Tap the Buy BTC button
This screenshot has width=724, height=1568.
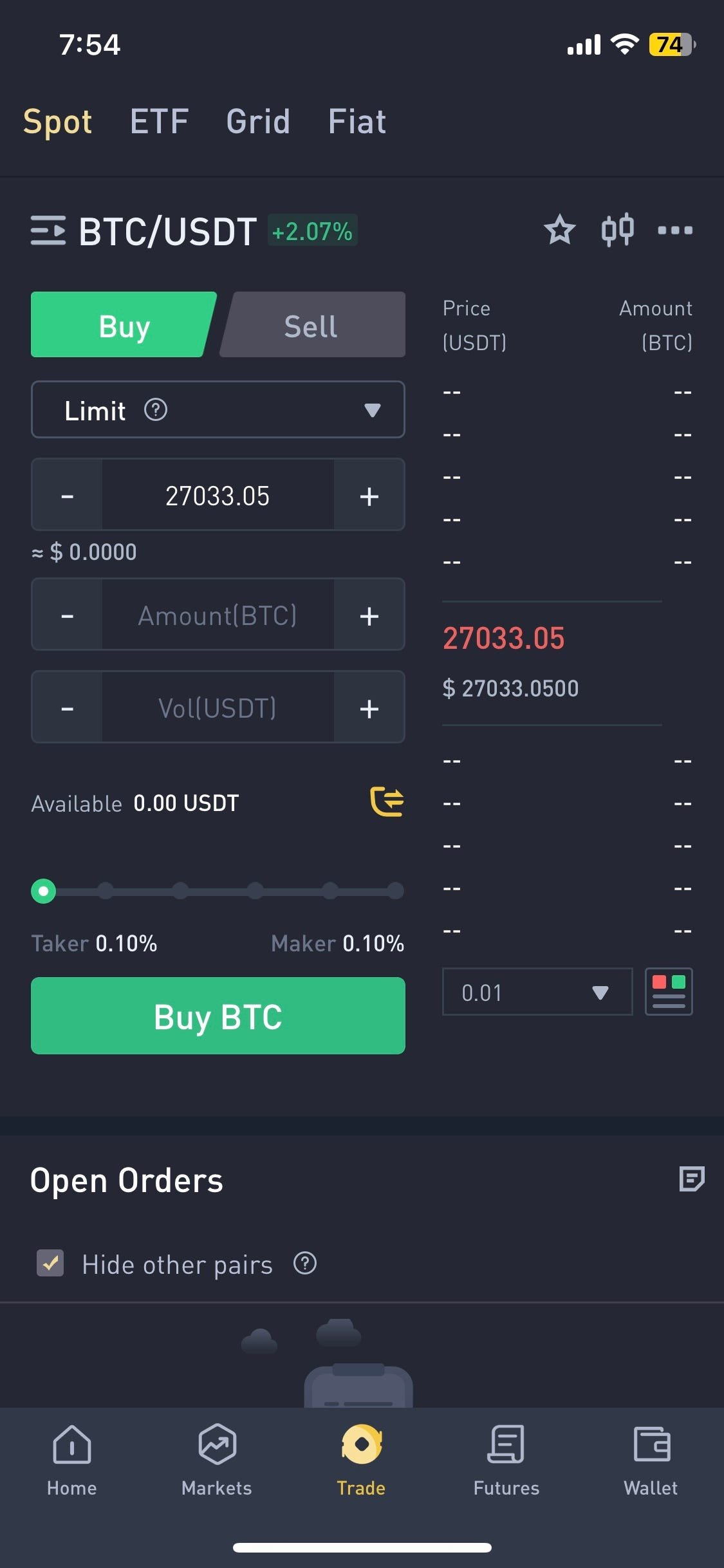pos(218,1016)
